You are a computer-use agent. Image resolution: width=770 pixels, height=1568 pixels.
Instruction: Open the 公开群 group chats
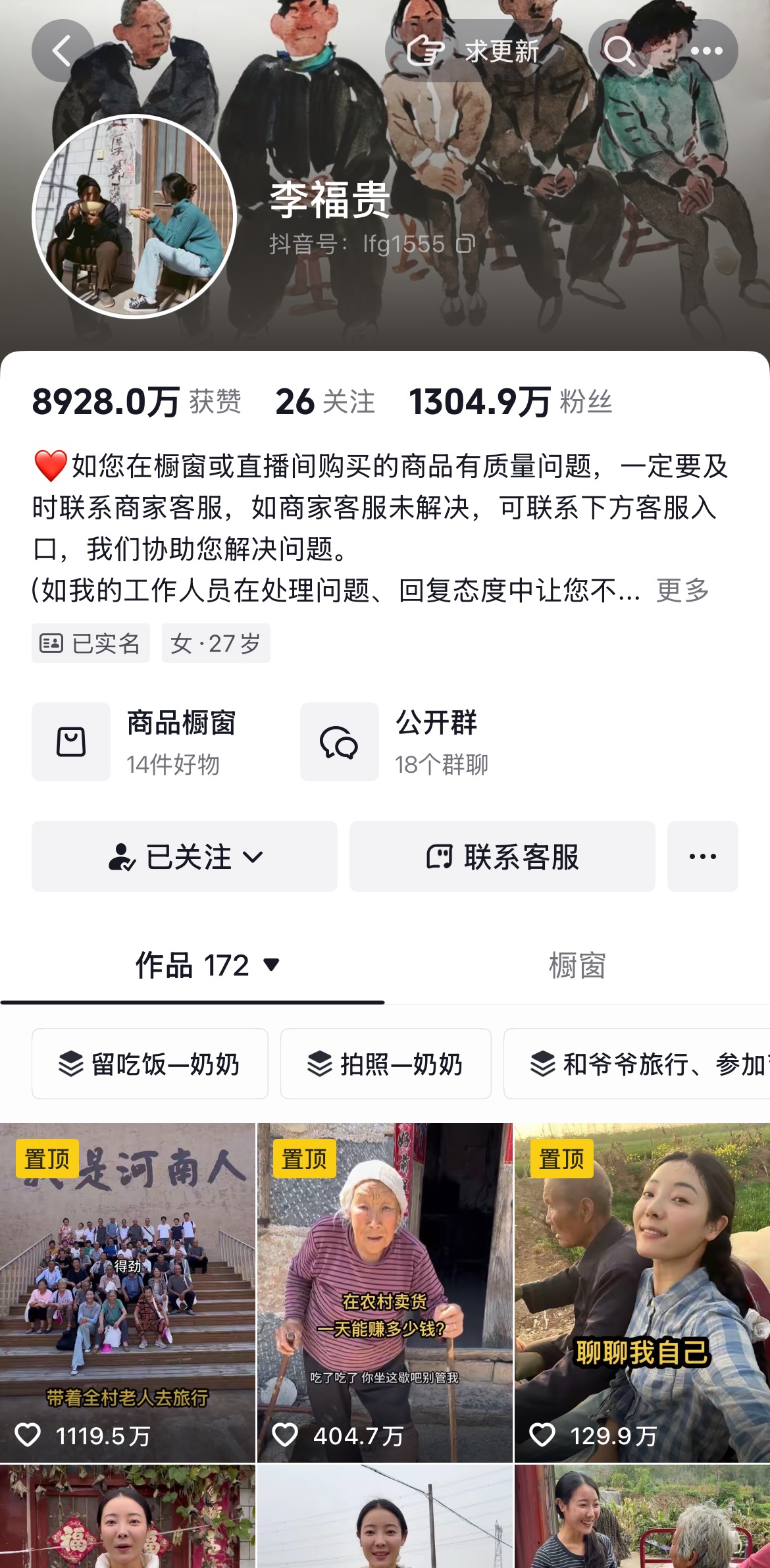pyautogui.click(x=395, y=742)
